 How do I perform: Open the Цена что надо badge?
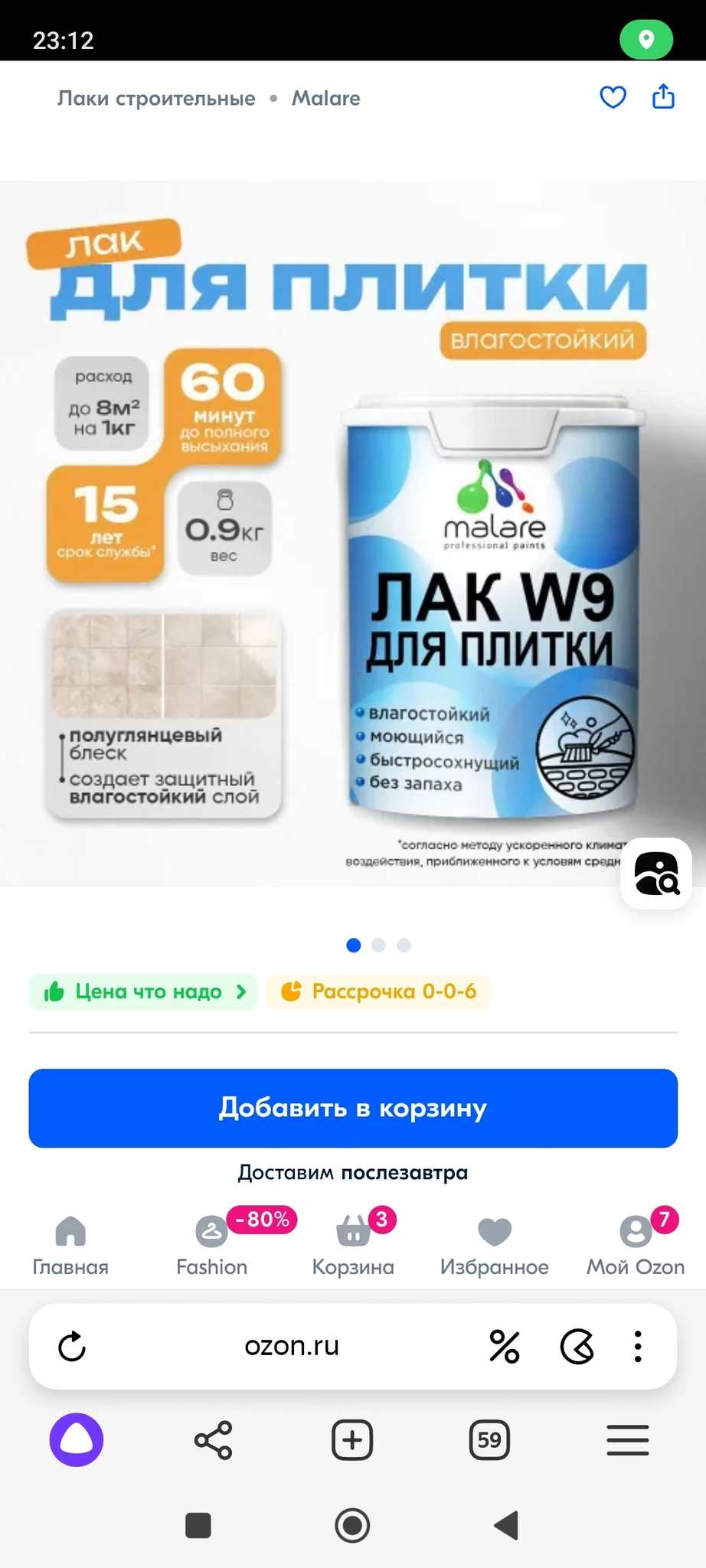pos(144,992)
